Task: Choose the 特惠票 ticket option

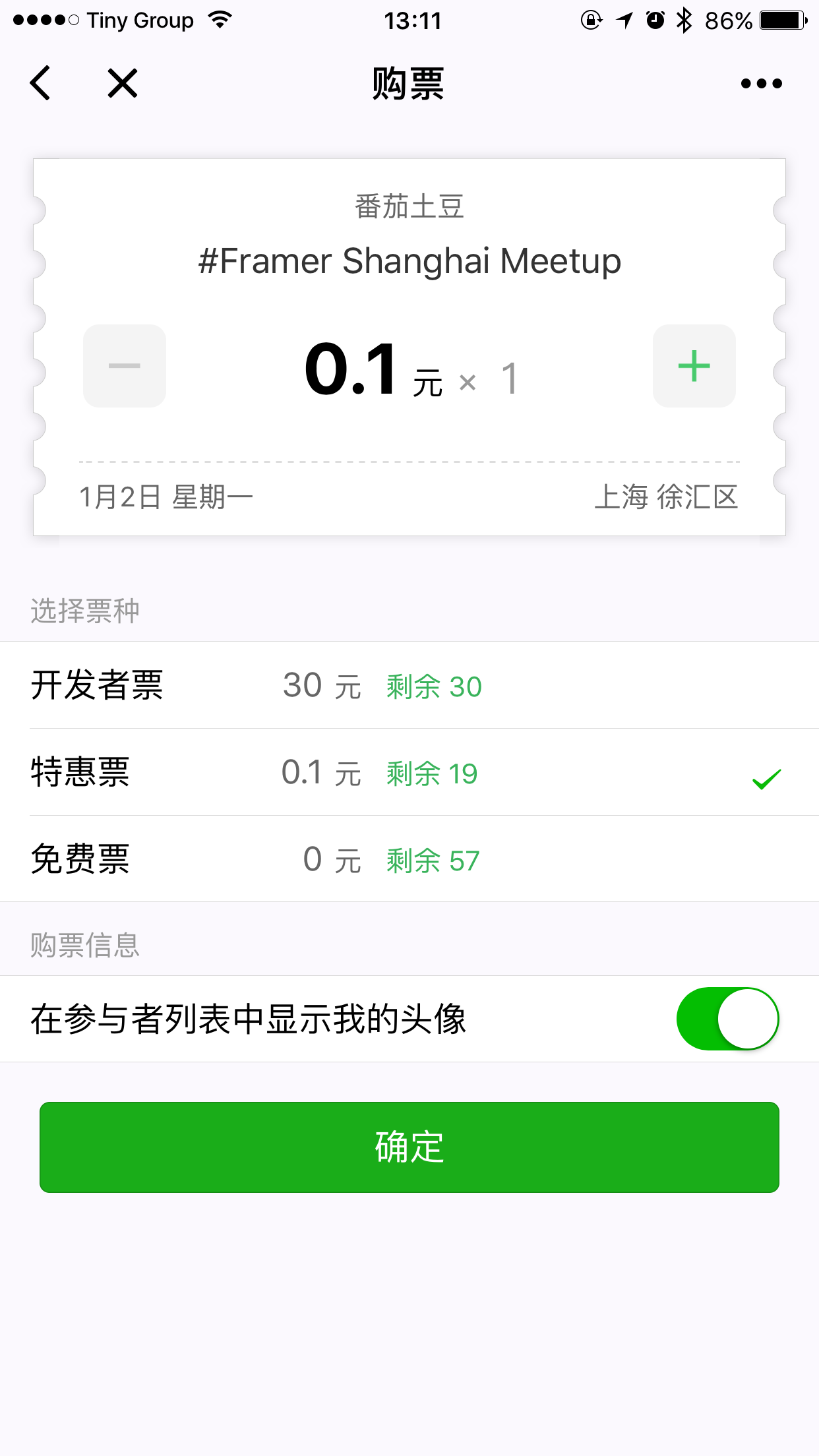Action: click(x=409, y=772)
